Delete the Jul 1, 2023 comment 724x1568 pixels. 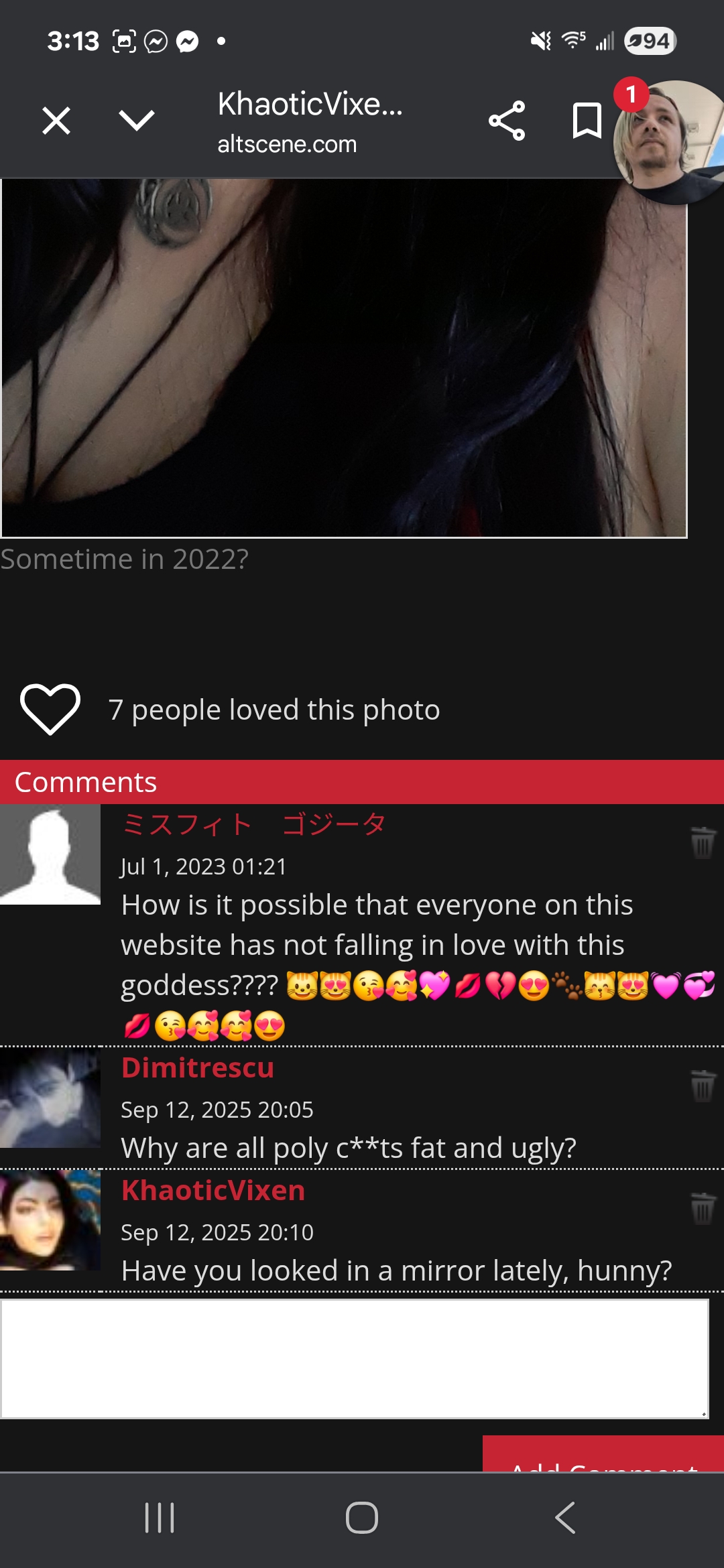703,842
